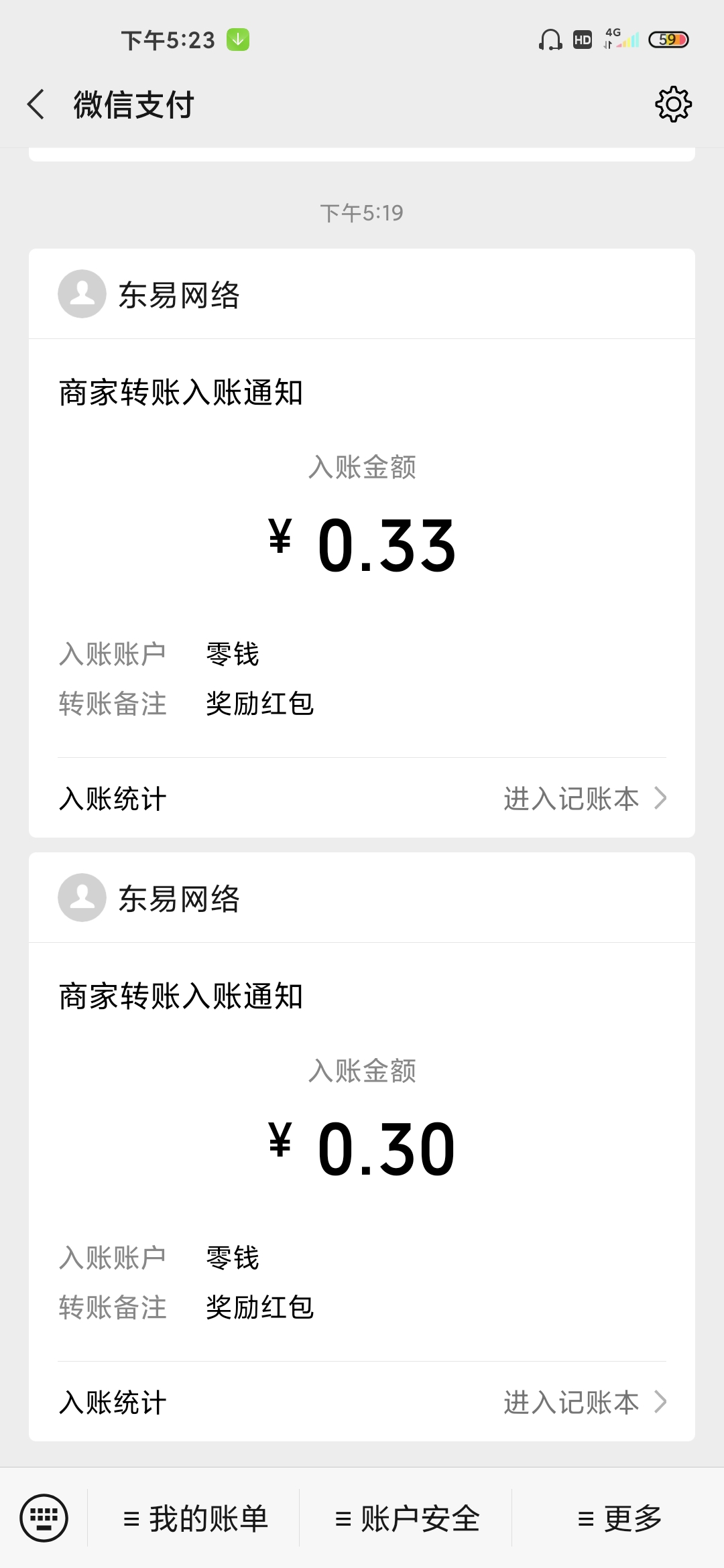Screen dimensions: 724x1568
Task: Open the ¥0.30 商家转账入账通知 card
Action: tap(362, 1146)
